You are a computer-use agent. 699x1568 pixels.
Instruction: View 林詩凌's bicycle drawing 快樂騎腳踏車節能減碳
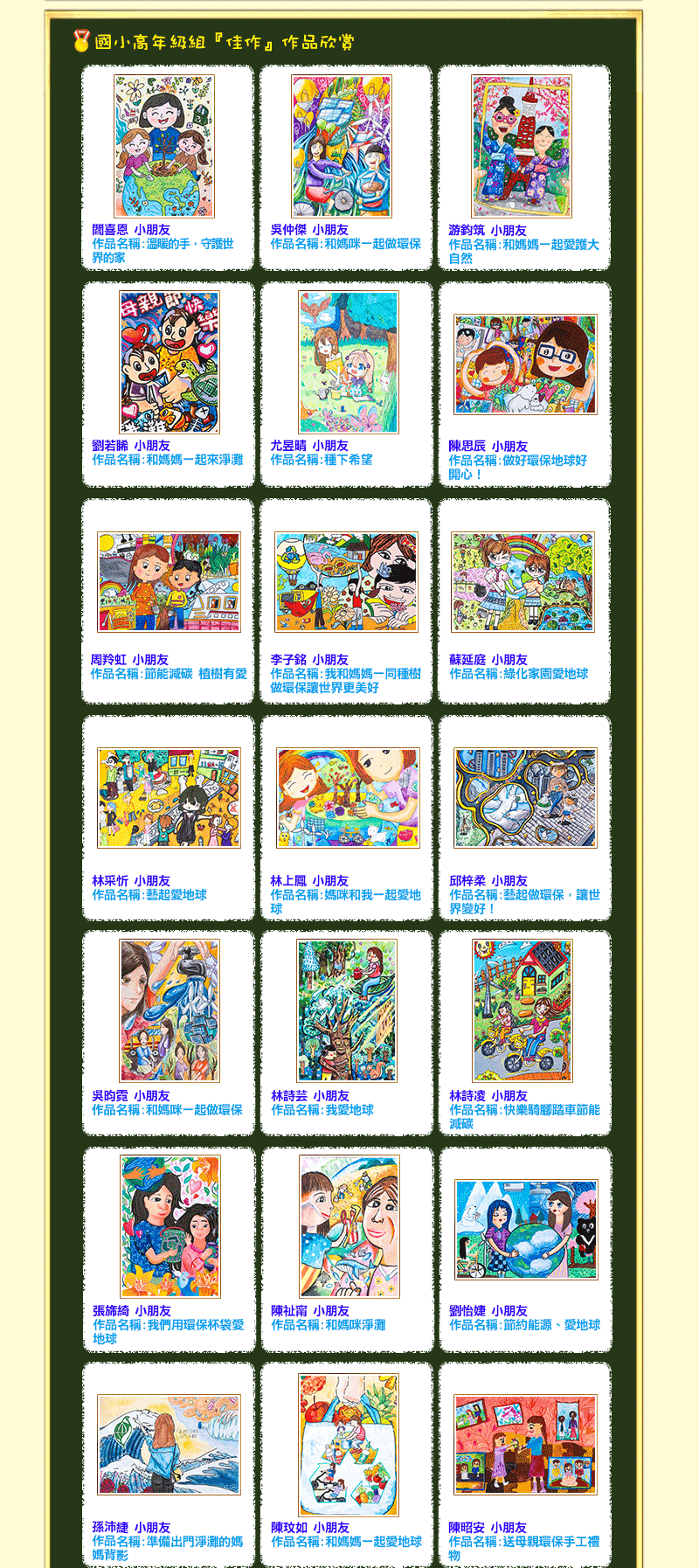[x=523, y=1010]
